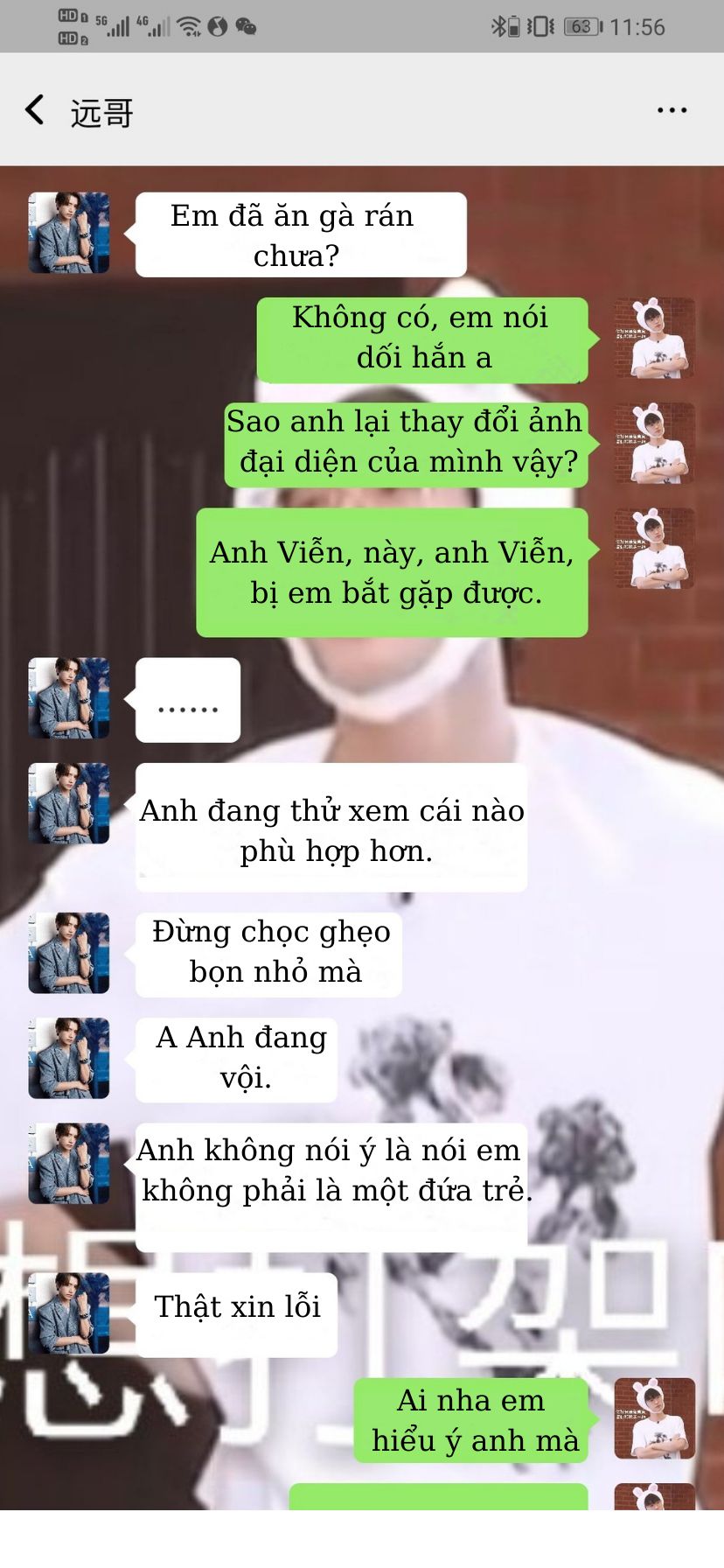Open avatar next to "Ai nha em hiểu ý anh mà"

click(x=654, y=1418)
